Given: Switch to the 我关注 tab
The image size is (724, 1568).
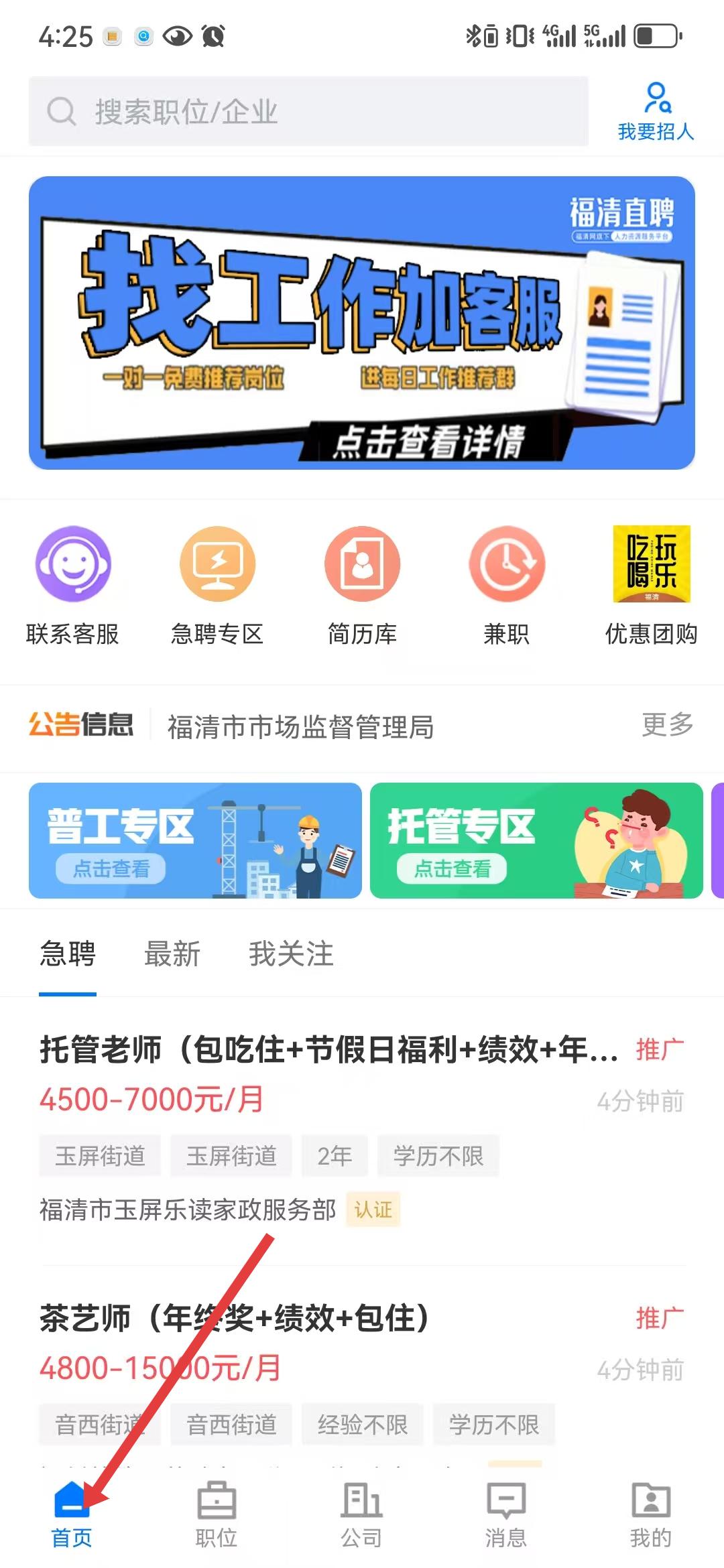Looking at the screenshot, I should pos(291,954).
